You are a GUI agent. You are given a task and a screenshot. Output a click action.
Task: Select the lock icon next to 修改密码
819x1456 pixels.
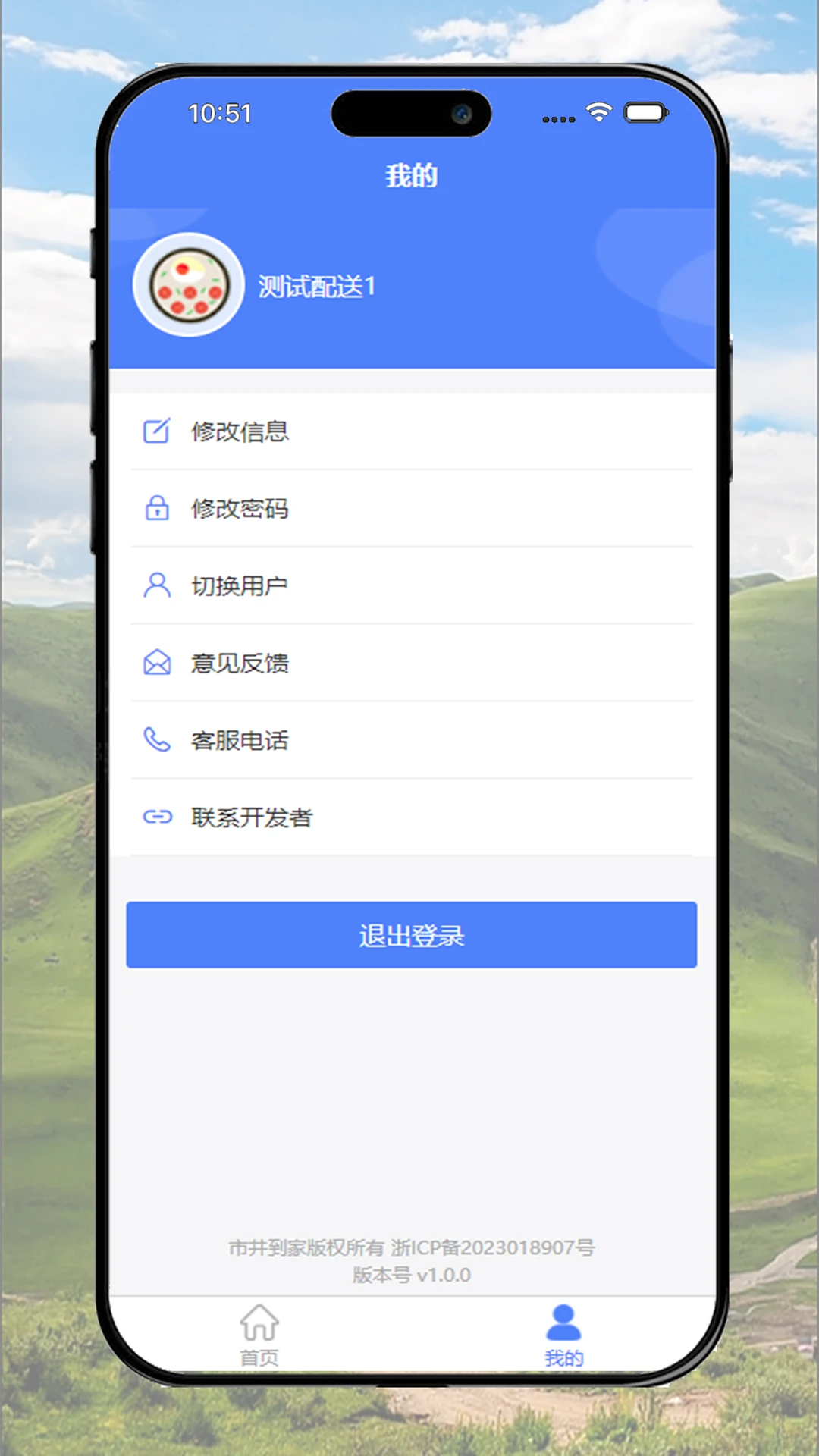click(155, 509)
